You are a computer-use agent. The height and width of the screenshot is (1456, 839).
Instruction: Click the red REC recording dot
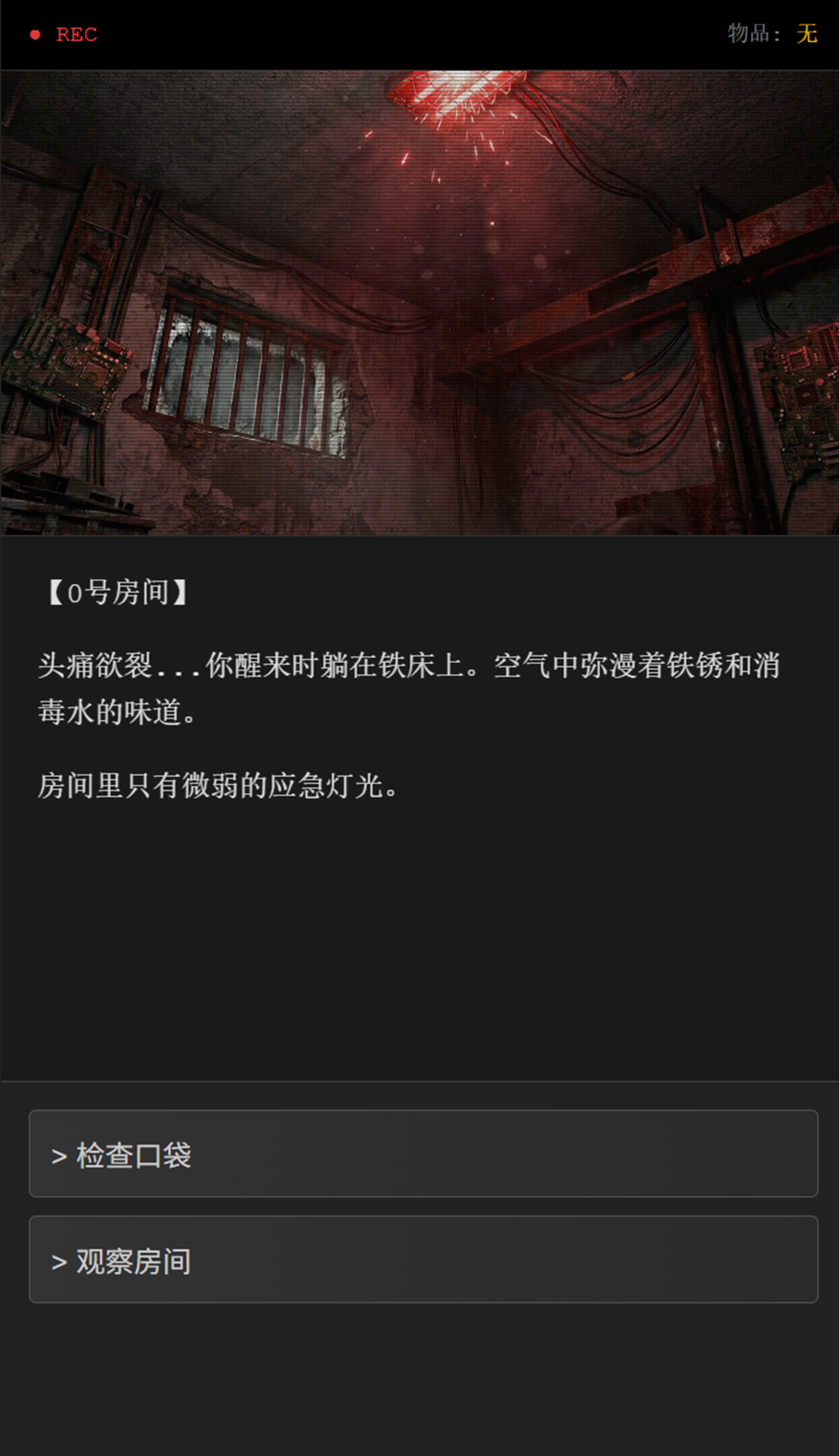(34, 34)
